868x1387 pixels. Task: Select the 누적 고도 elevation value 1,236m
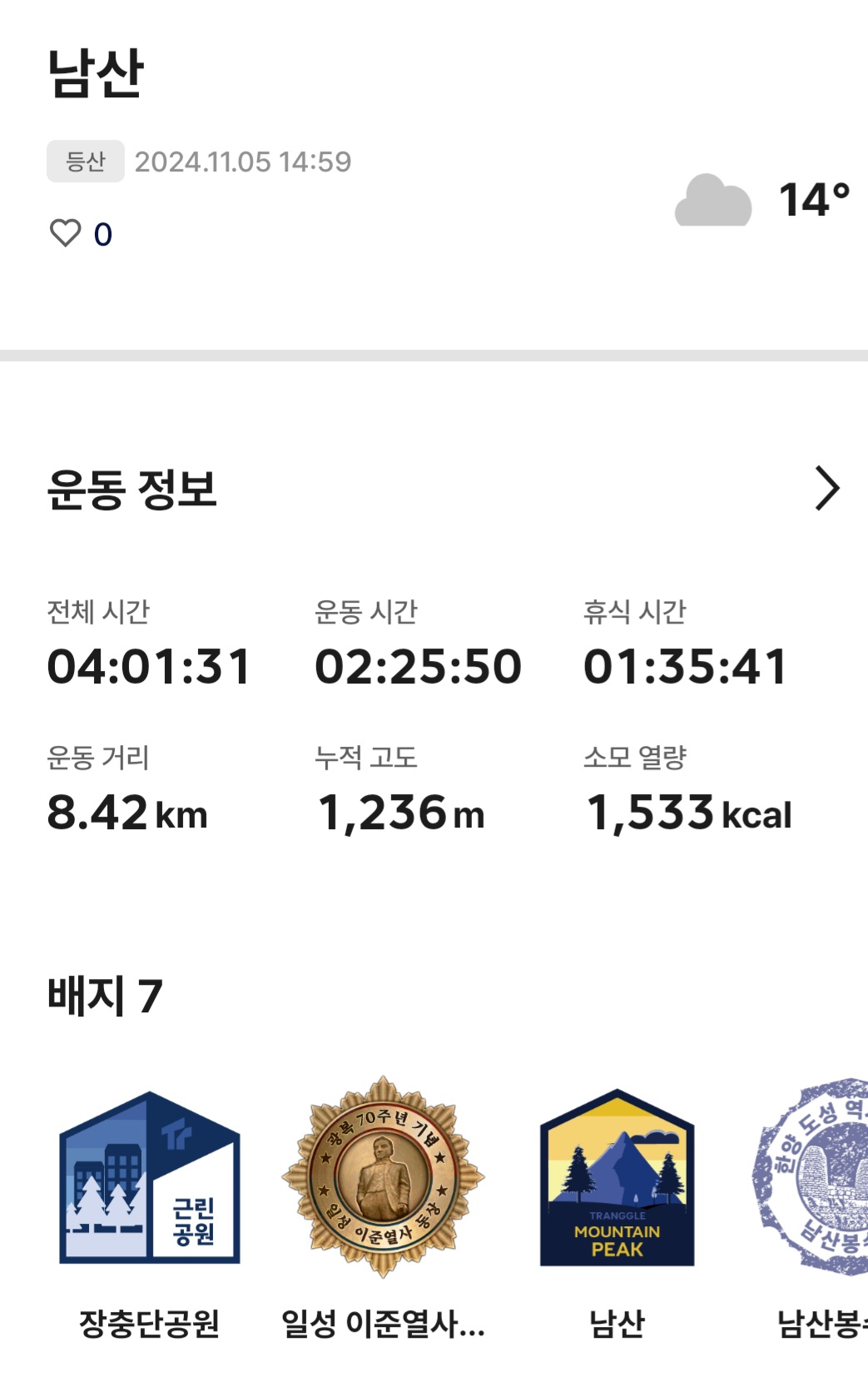coord(401,812)
